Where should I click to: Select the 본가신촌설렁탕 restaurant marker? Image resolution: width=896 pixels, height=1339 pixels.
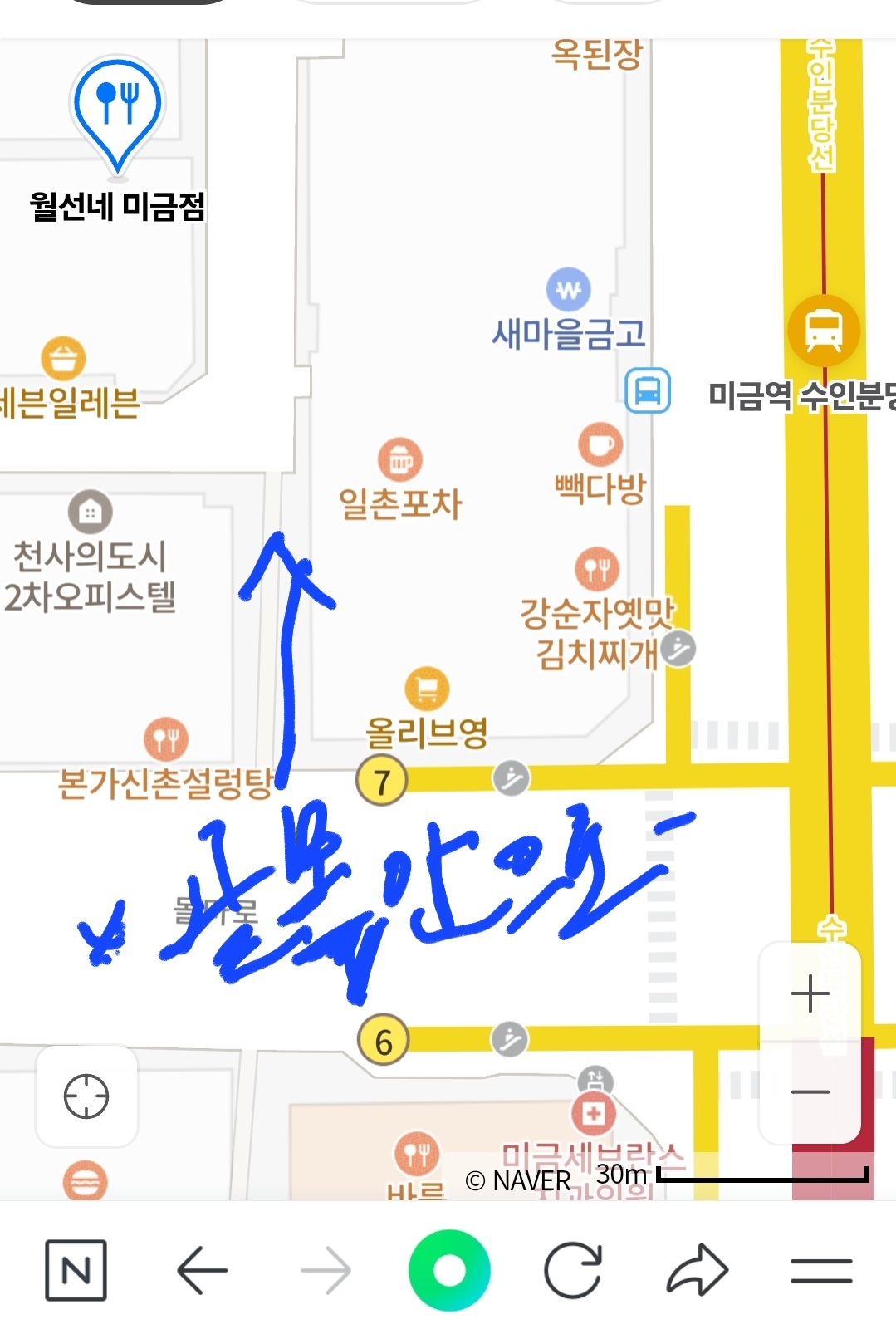pos(166,739)
